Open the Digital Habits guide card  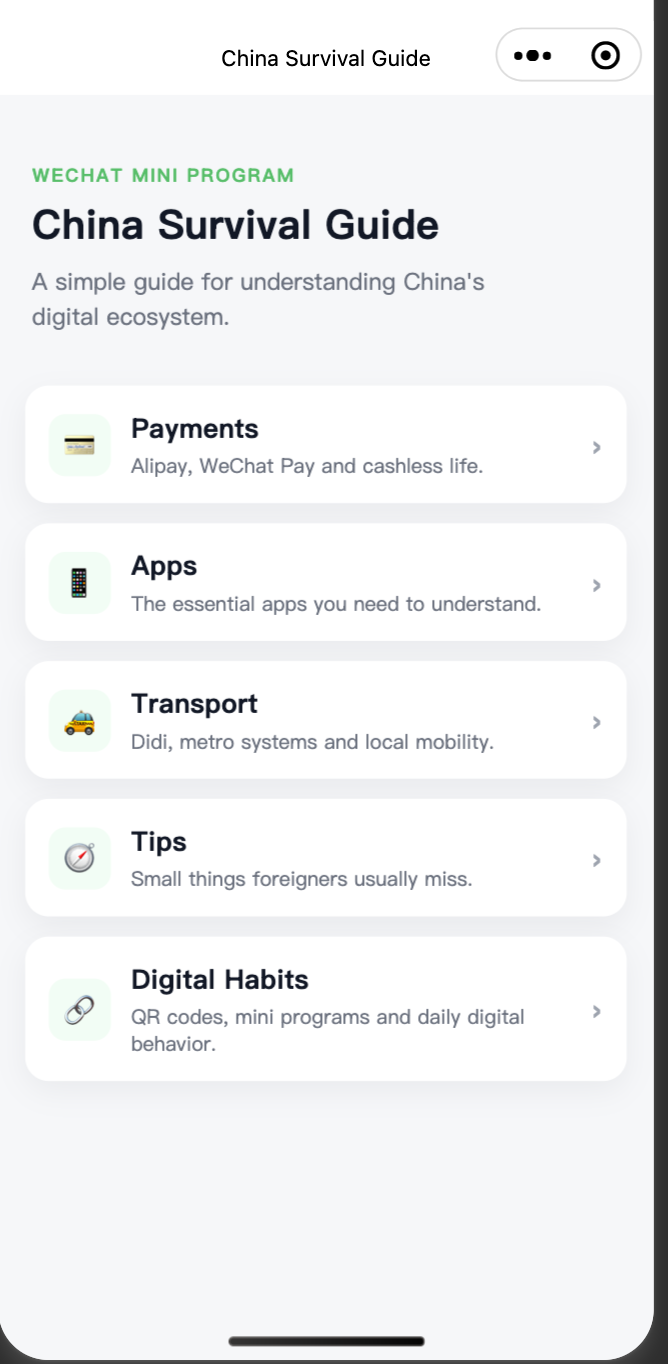(x=326, y=1009)
